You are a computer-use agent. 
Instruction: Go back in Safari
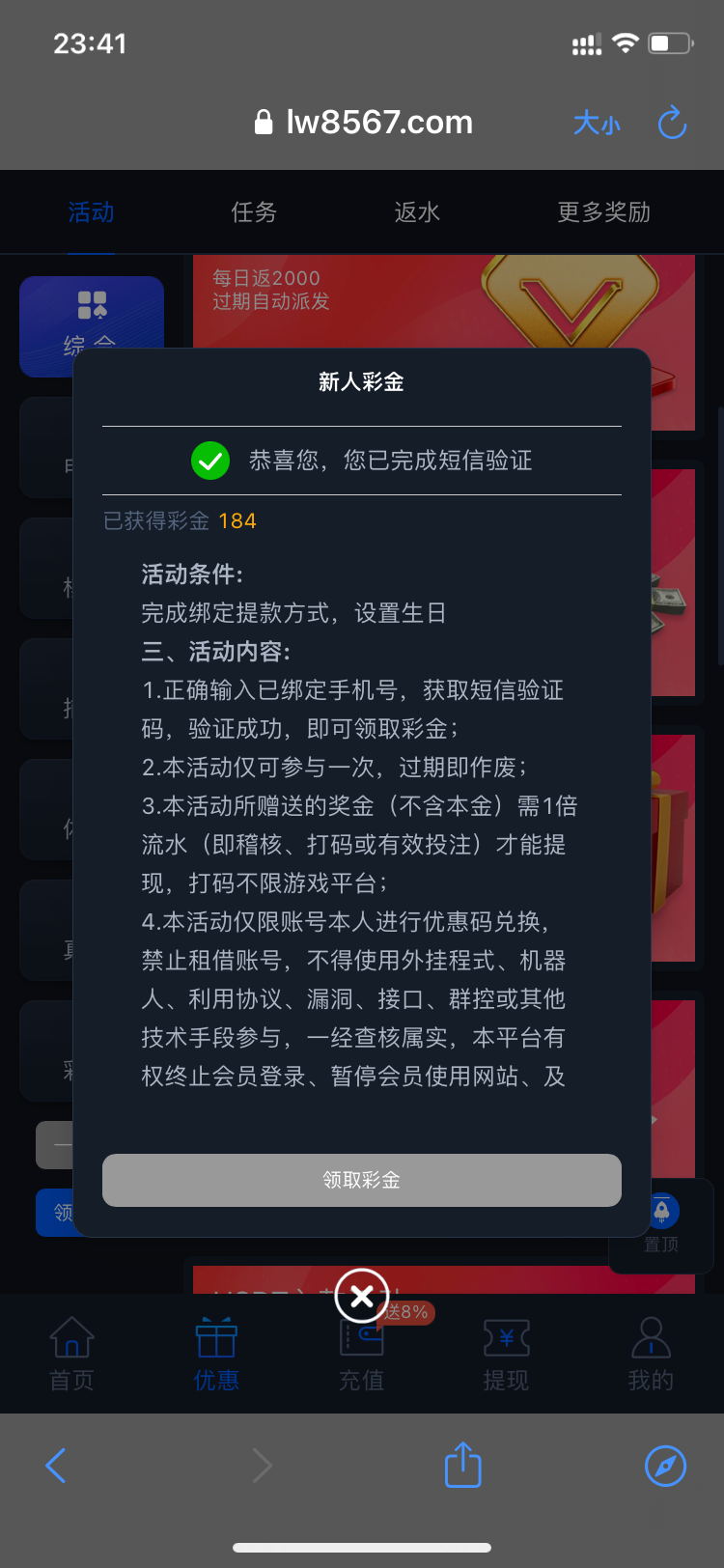56,1466
